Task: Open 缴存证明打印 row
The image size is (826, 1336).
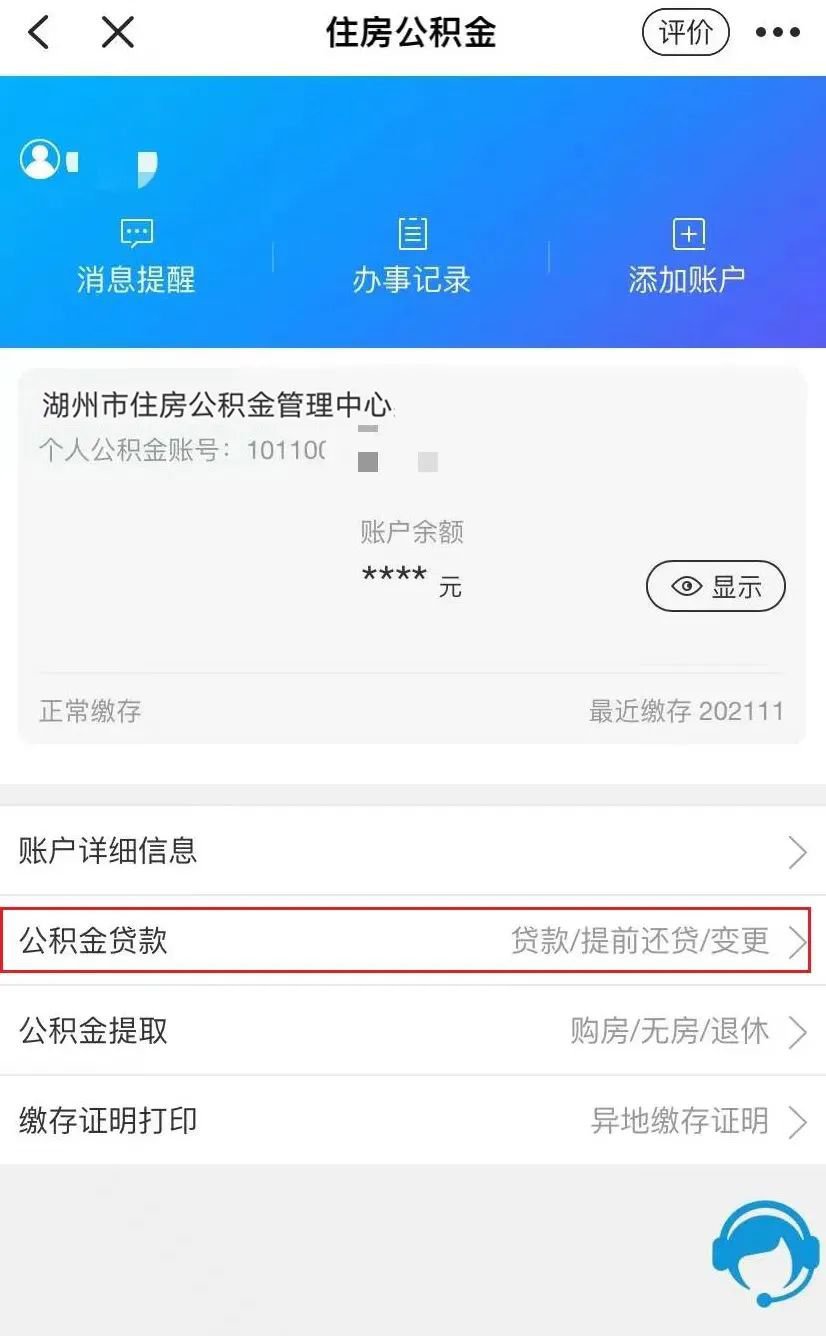Action: (412, 1121)
